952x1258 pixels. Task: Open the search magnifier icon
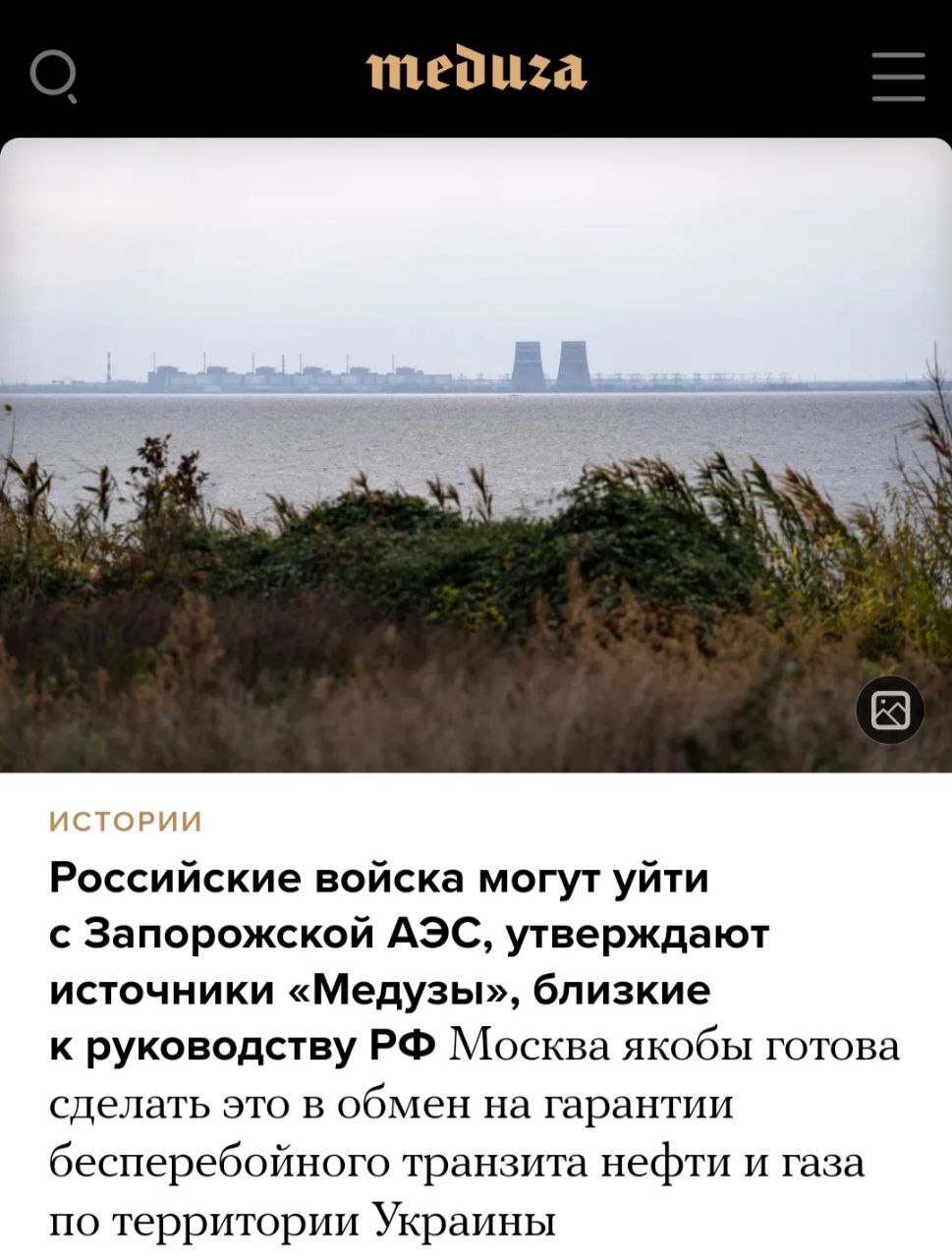coord(53,76)
